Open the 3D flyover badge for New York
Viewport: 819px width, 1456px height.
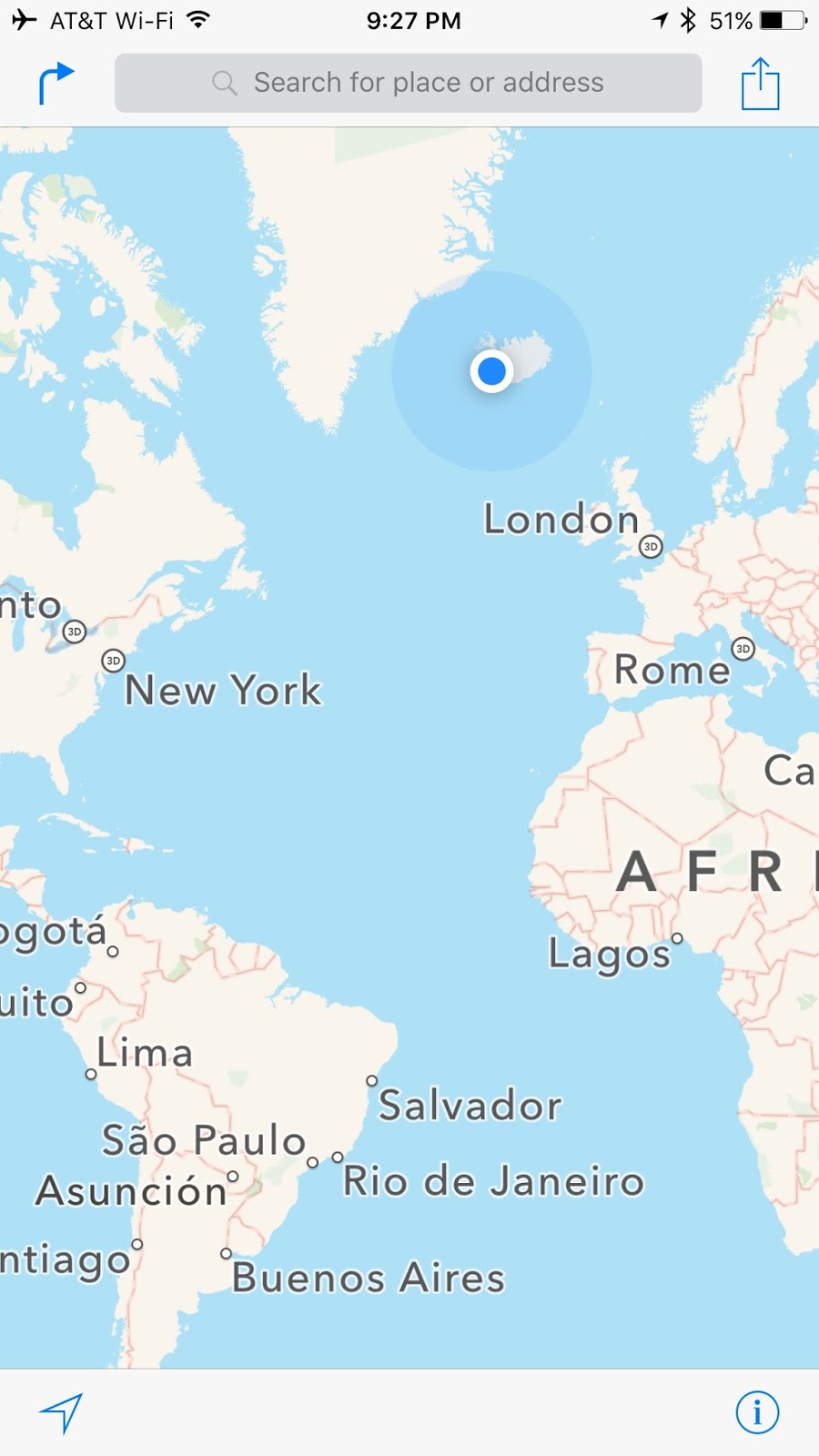(113, 661)
